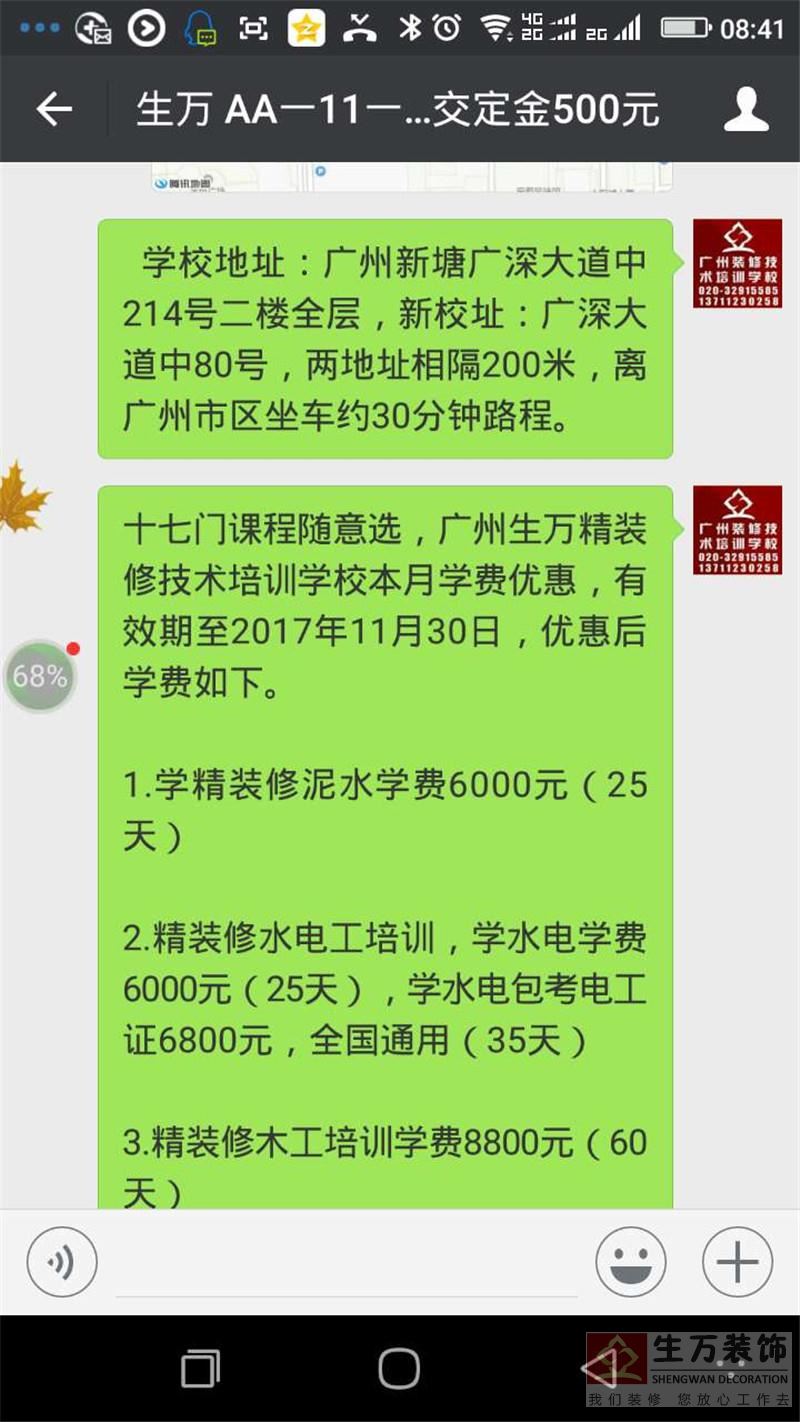This screenshot has height=1422, width=800.
Task: Switch to voice message input
Action: [62, 1262]
